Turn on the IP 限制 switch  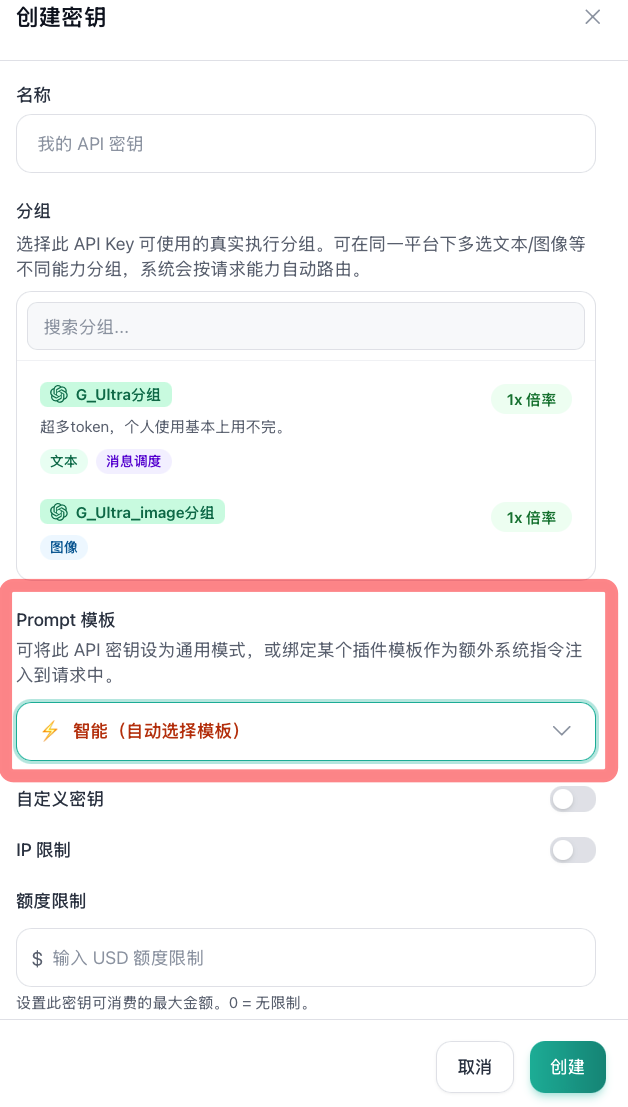click(572, 850)
